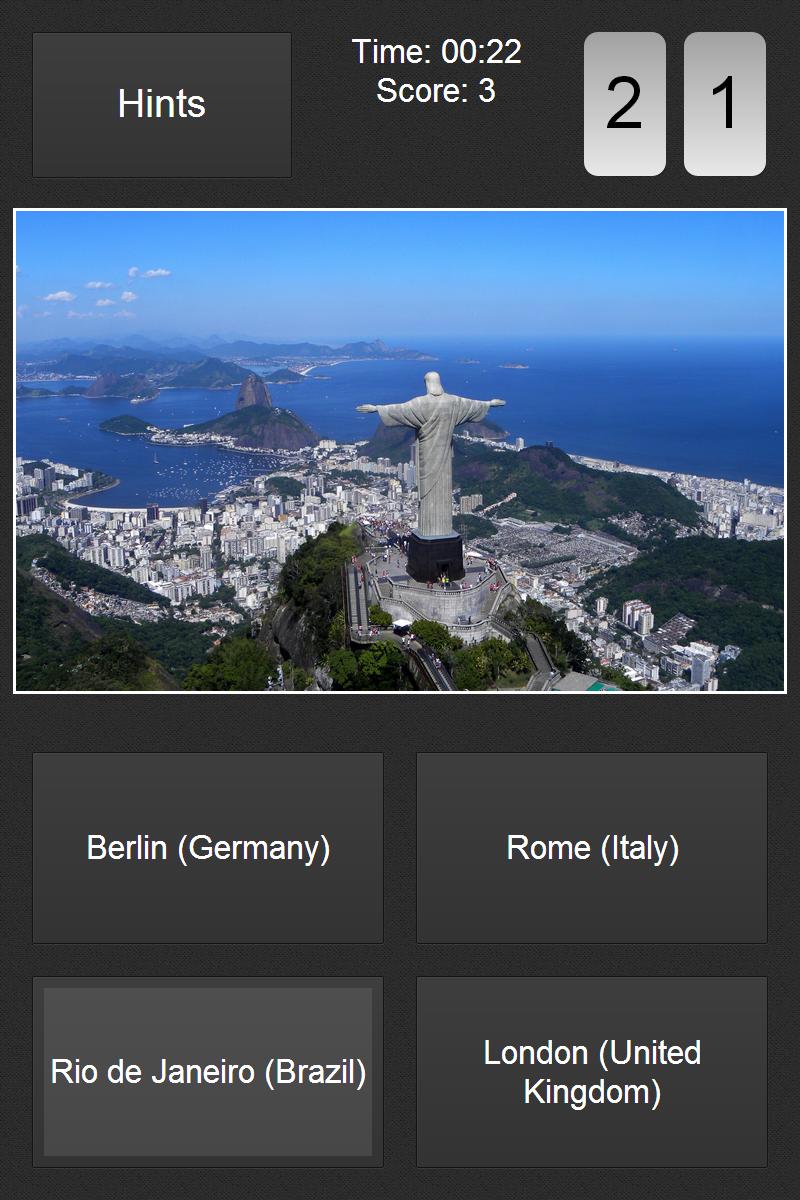Select the Rome (Italy) answer

(x=592, y=848)
